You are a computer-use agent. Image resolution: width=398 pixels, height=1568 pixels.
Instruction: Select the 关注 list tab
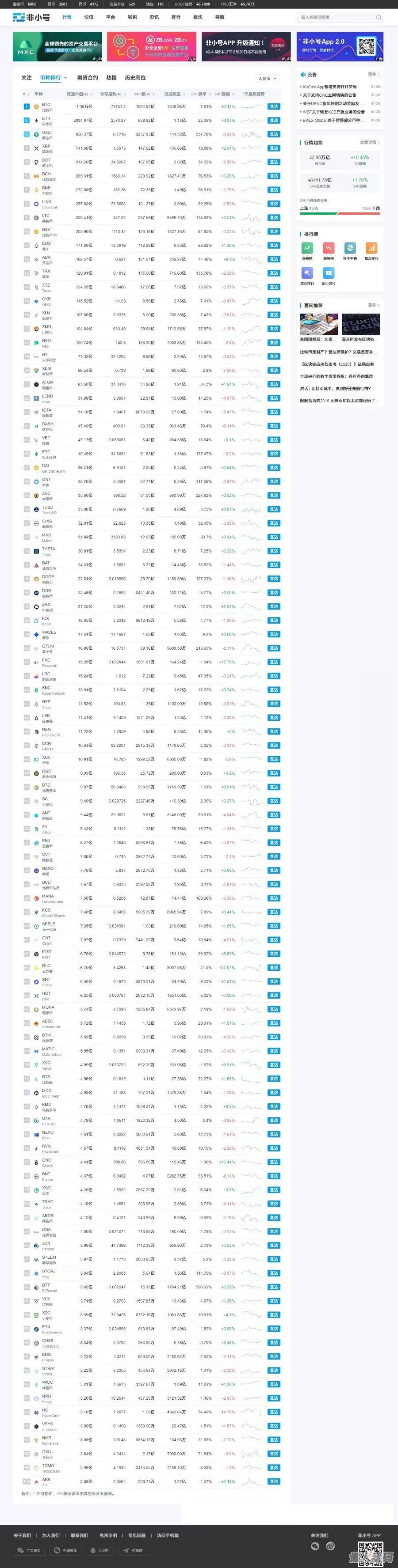(26, 78)
